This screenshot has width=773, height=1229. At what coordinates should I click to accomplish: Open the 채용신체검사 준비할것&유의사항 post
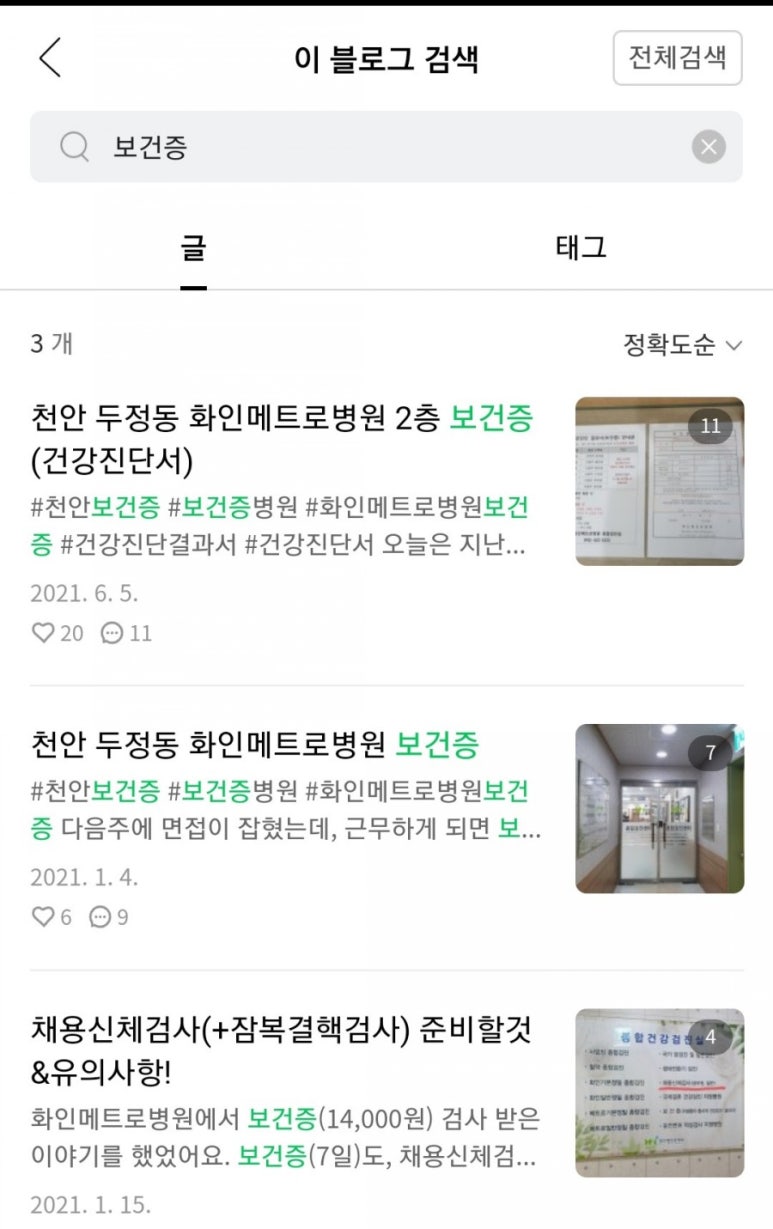[x=282, y=1049]
